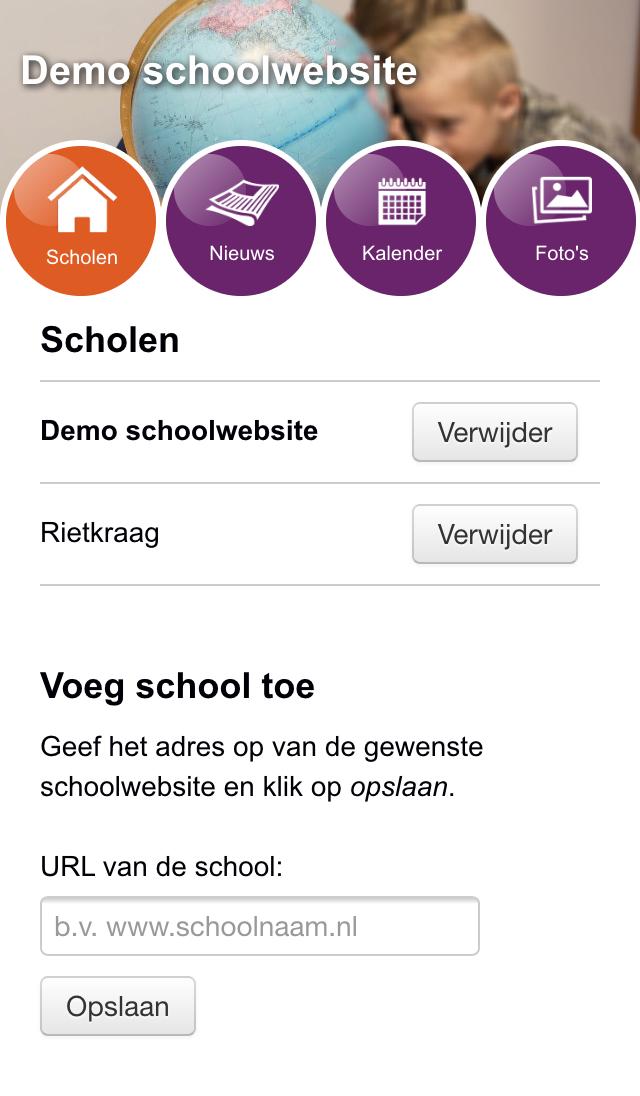Go to the Kalender tab
Image resolution: width=640 pixels, height=1096 pixels.
[401, 222]
